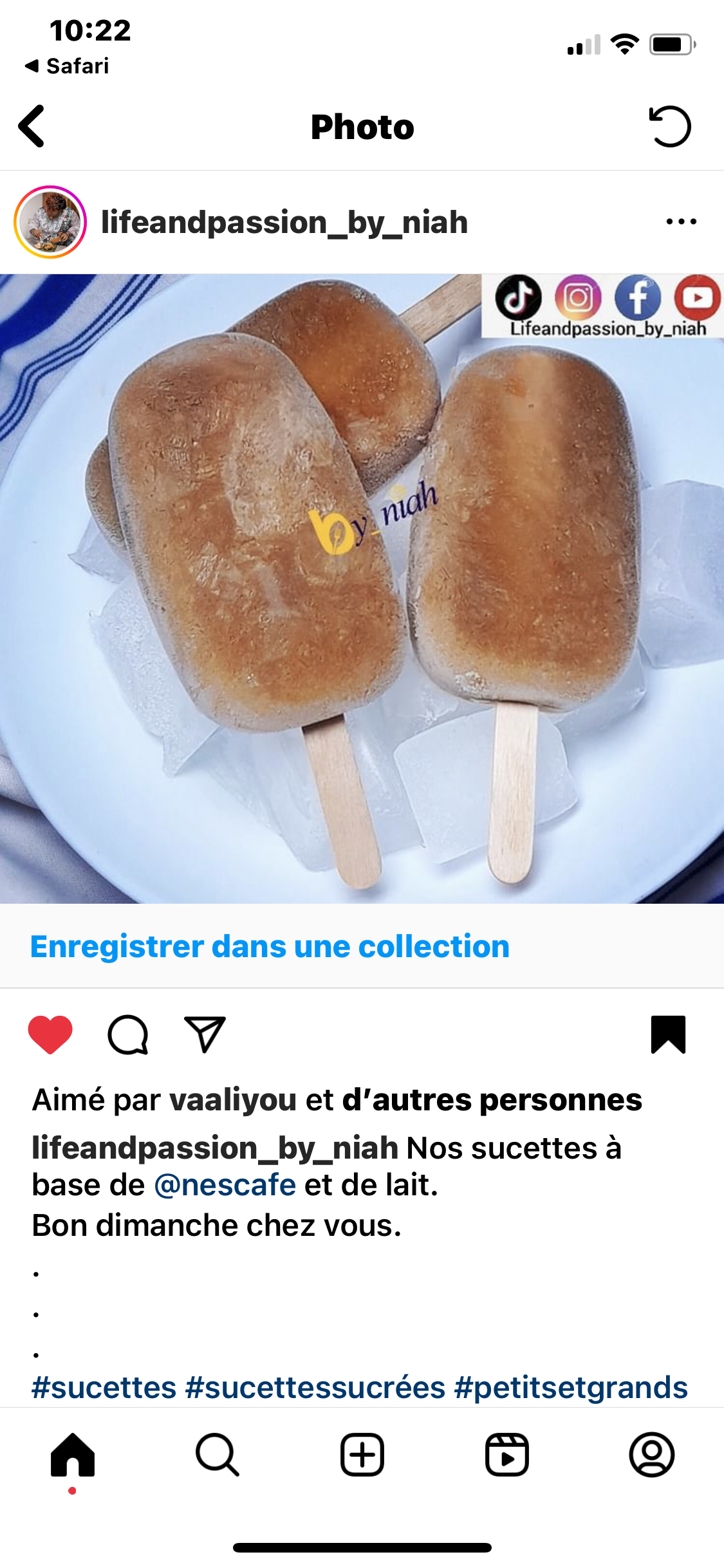
Task: Switch to the Profile tab
Action: tap(652, 1455)
